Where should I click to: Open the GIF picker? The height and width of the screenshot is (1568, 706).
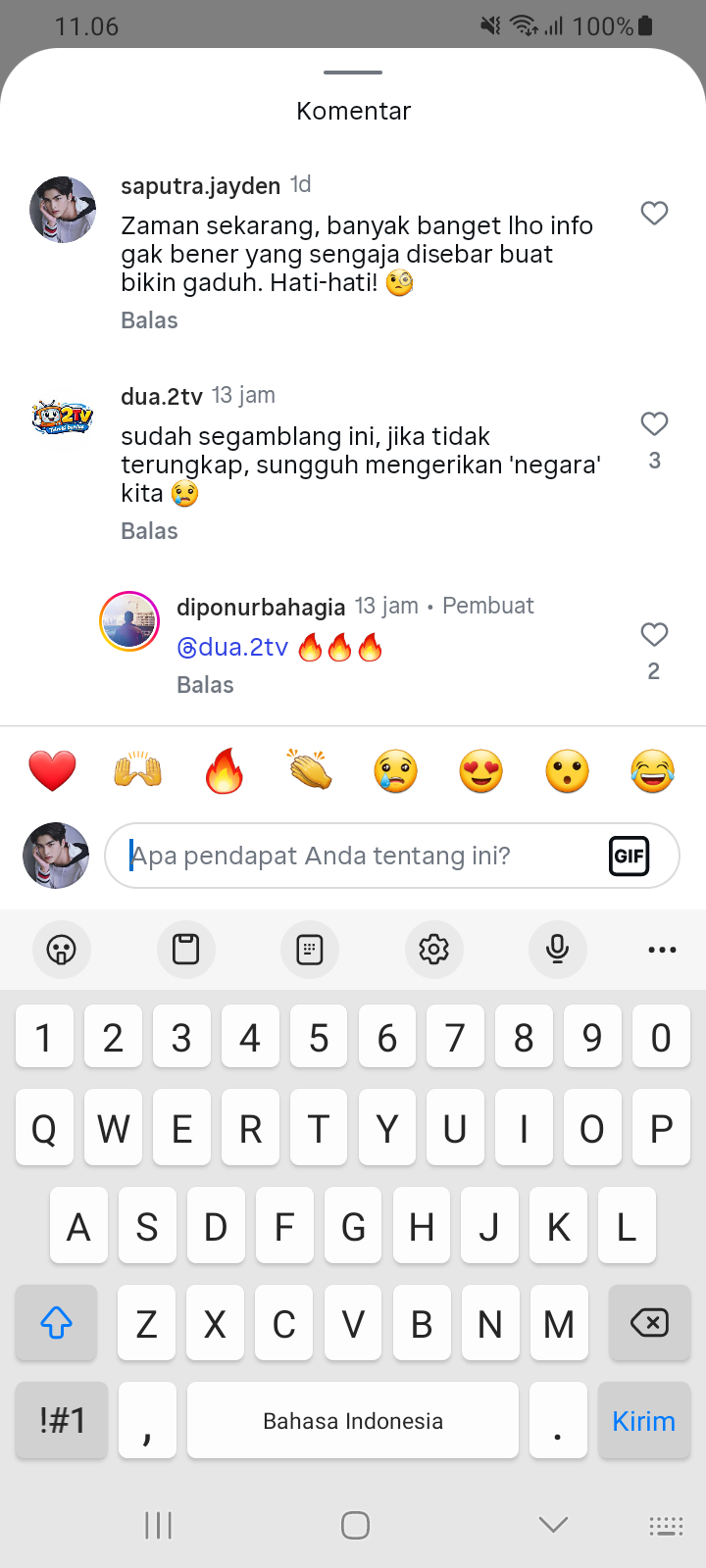click(x=629, y=856)
